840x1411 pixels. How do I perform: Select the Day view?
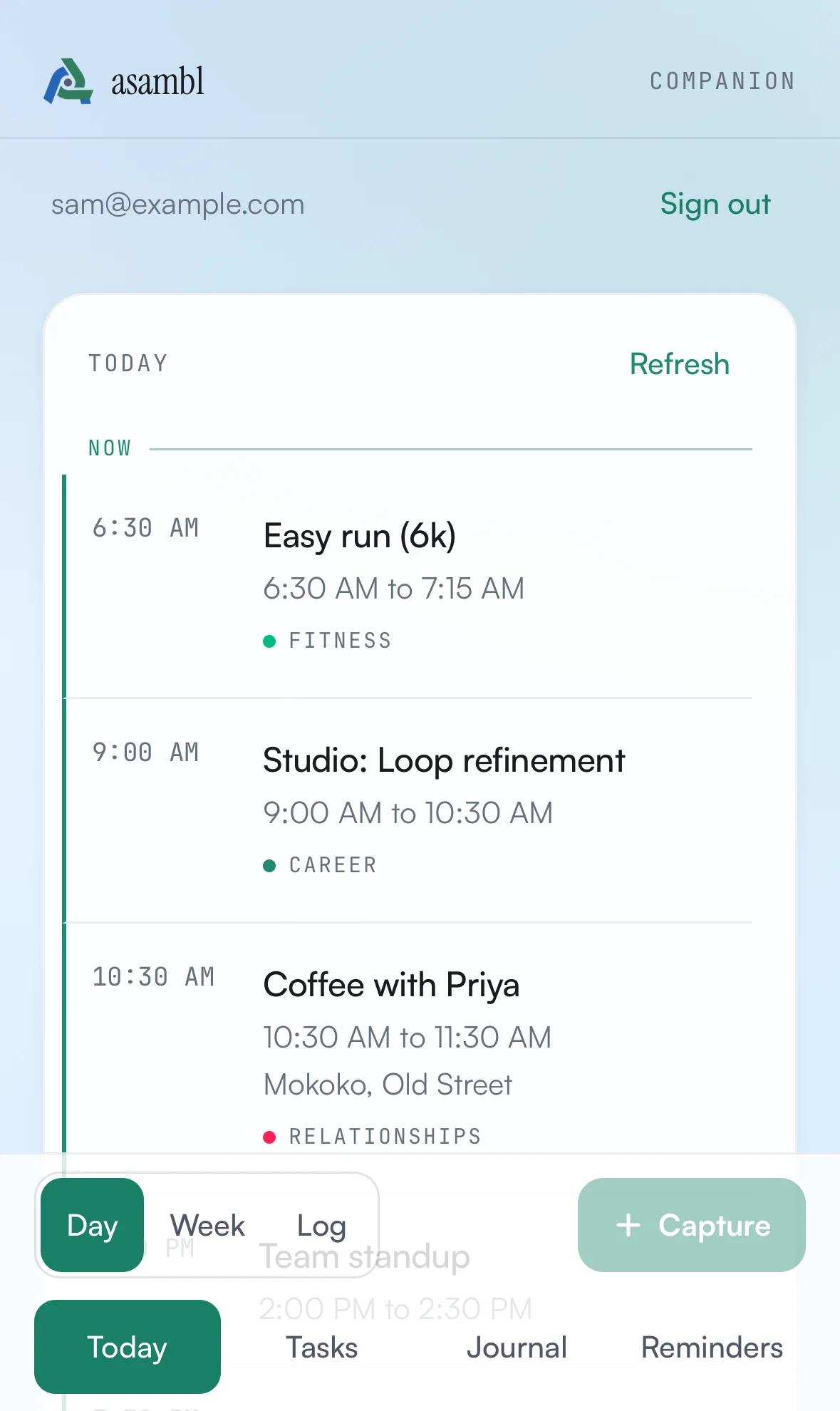(x=93, y=1225)
